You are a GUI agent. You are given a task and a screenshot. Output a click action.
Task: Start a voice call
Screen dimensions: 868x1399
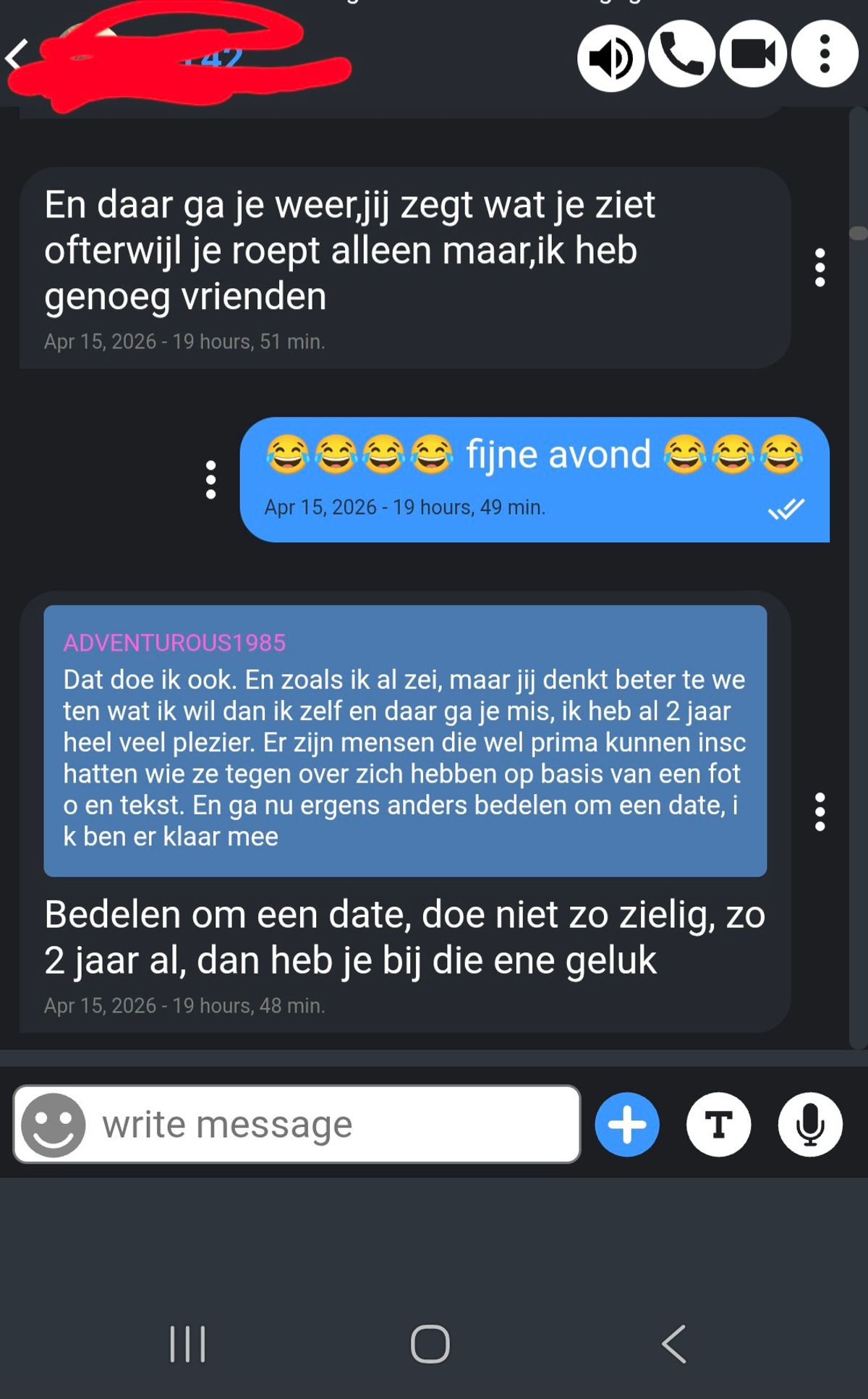coord(681,54)
